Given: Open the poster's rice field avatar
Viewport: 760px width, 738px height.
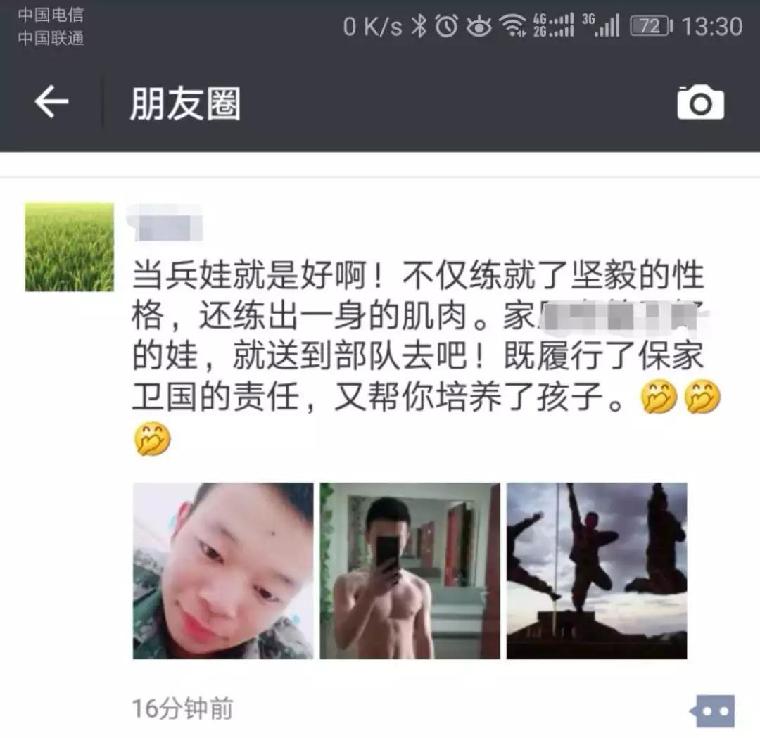Looking at the screenshot, I should [69, 247].
